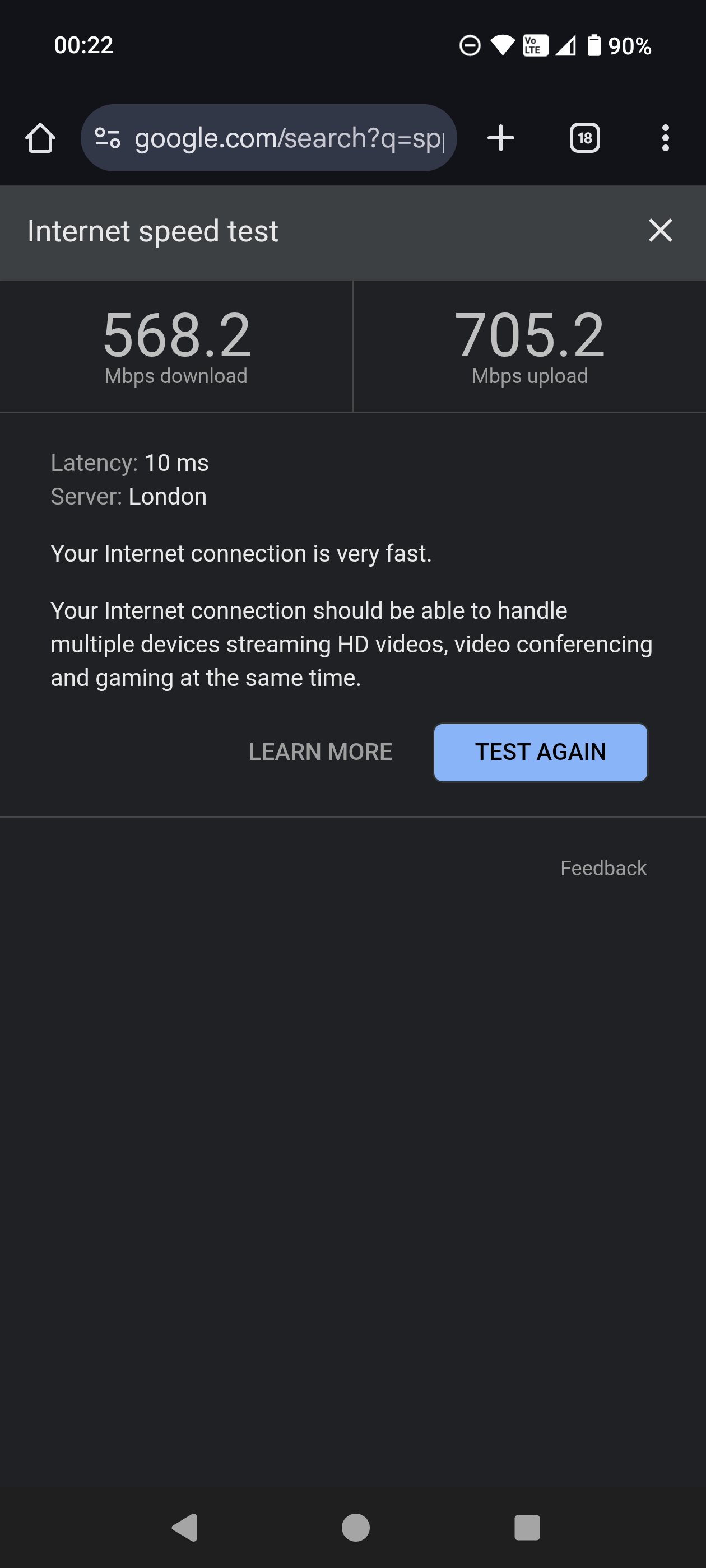Open the Feedback link
Image resolution: width=706 pixels, height=1568 pixels.
(603, 867)
